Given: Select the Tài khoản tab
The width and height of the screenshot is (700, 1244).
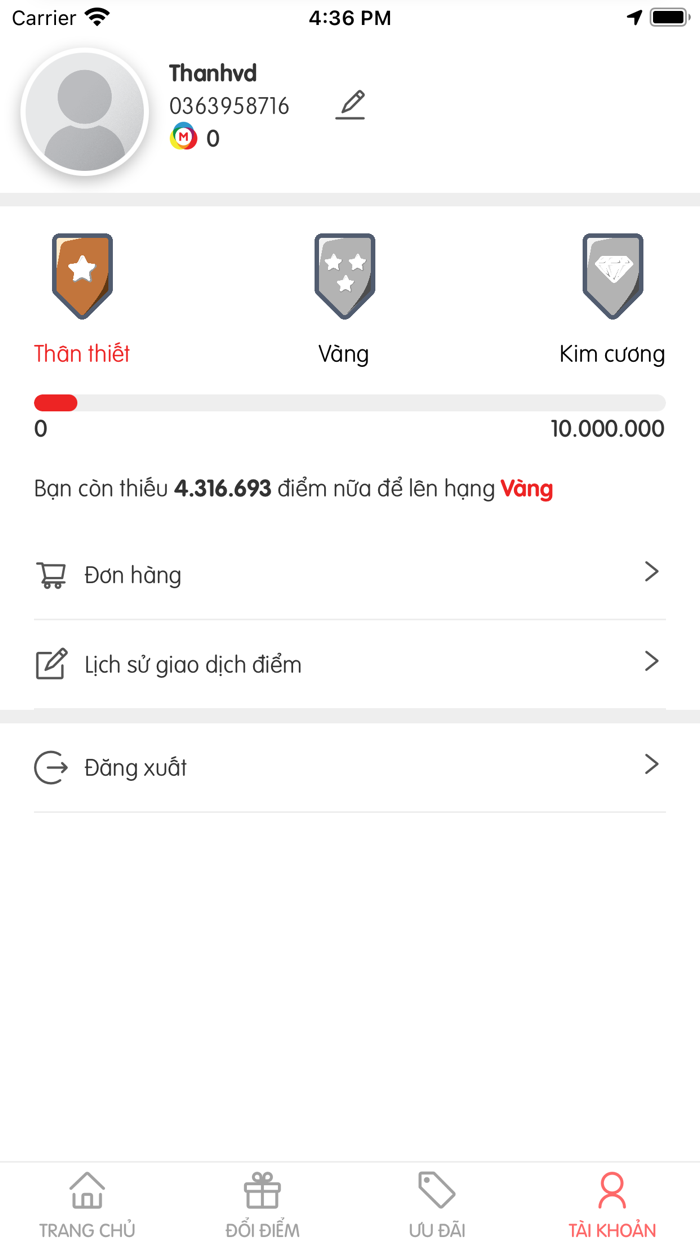Looking at the screenshot, I should point(612,1204).
